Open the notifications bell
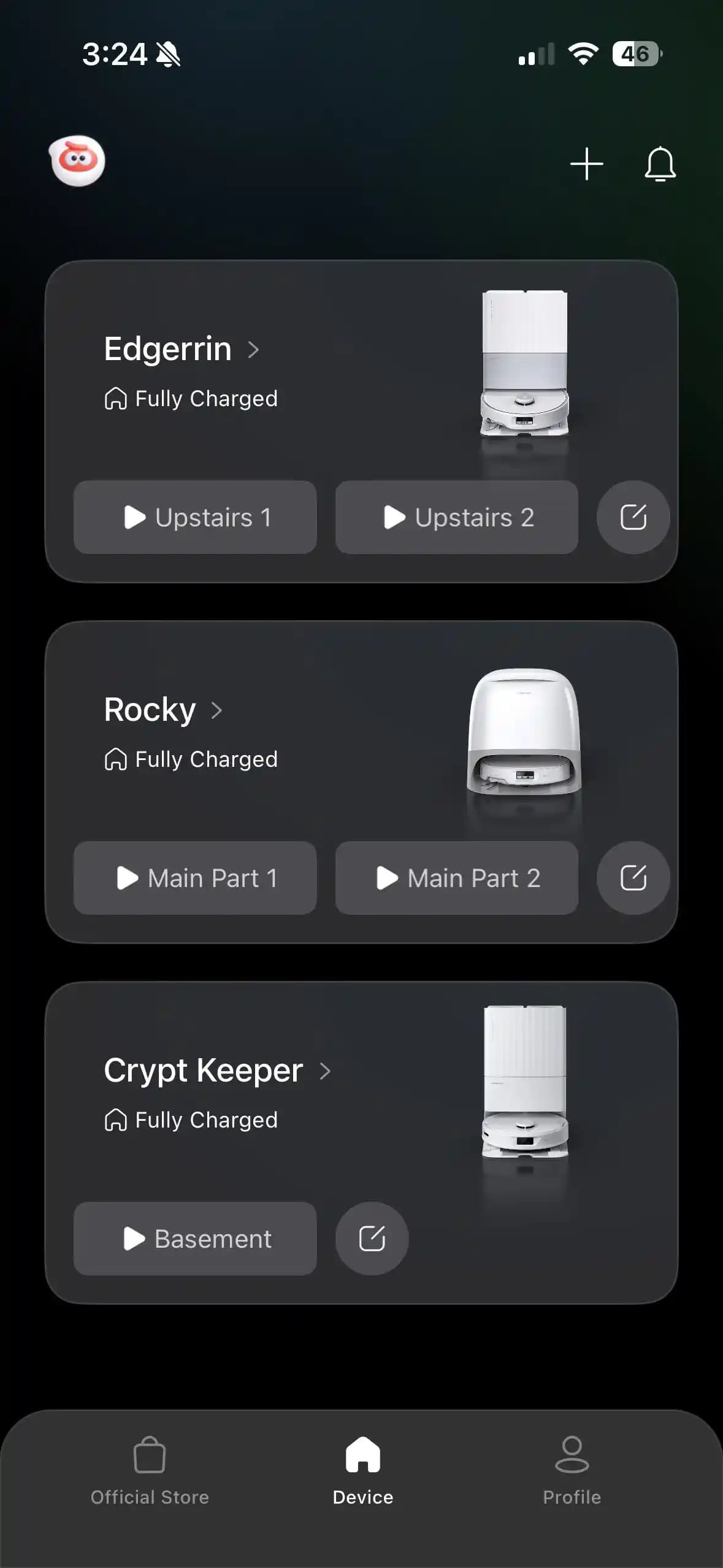 pyautogui.click(x=660, y=164)
